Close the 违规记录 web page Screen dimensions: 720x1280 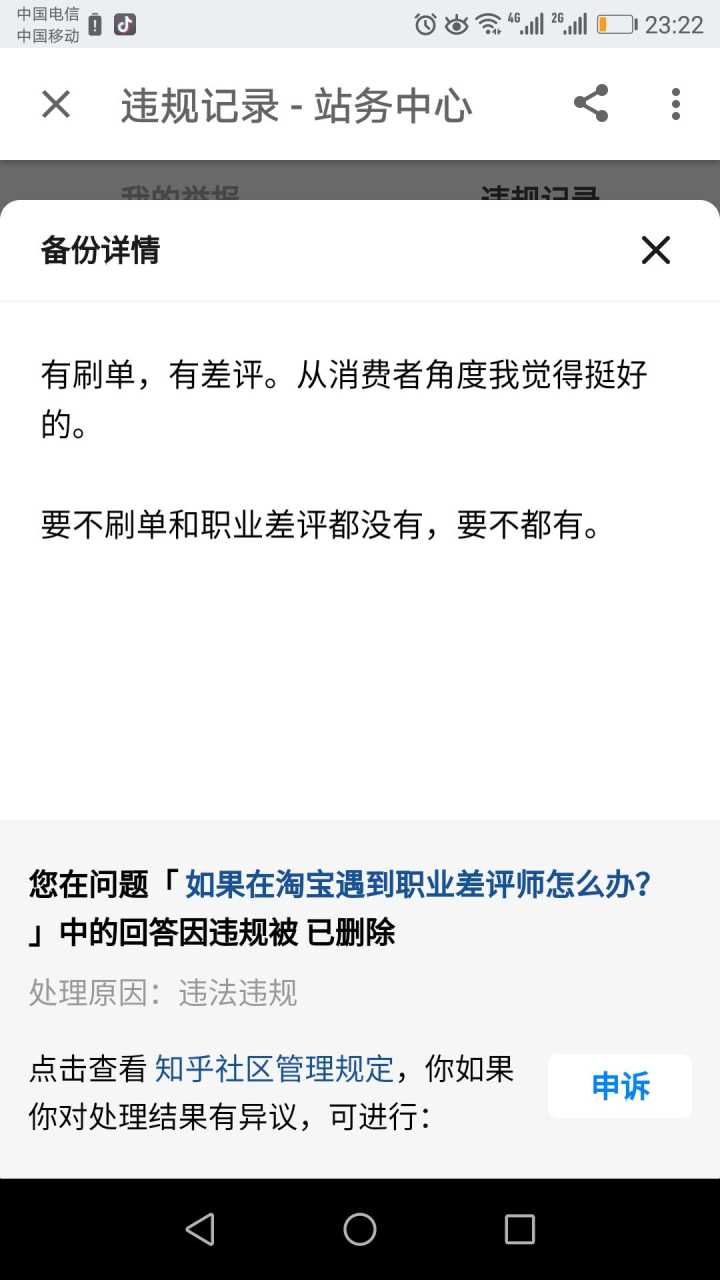(x=56, y=104)
